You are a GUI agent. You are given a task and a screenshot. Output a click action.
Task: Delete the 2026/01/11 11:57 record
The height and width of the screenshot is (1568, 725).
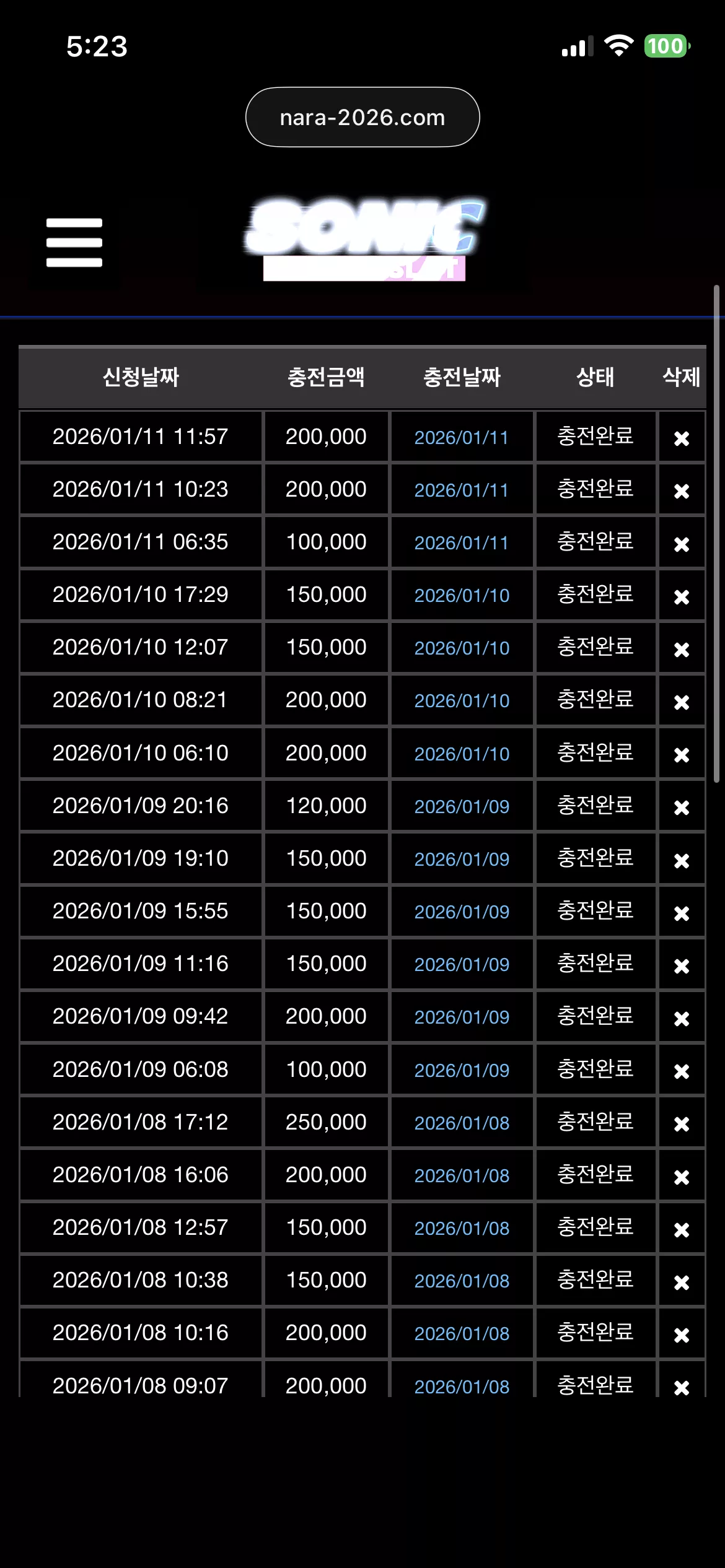[x=682, y=438]
